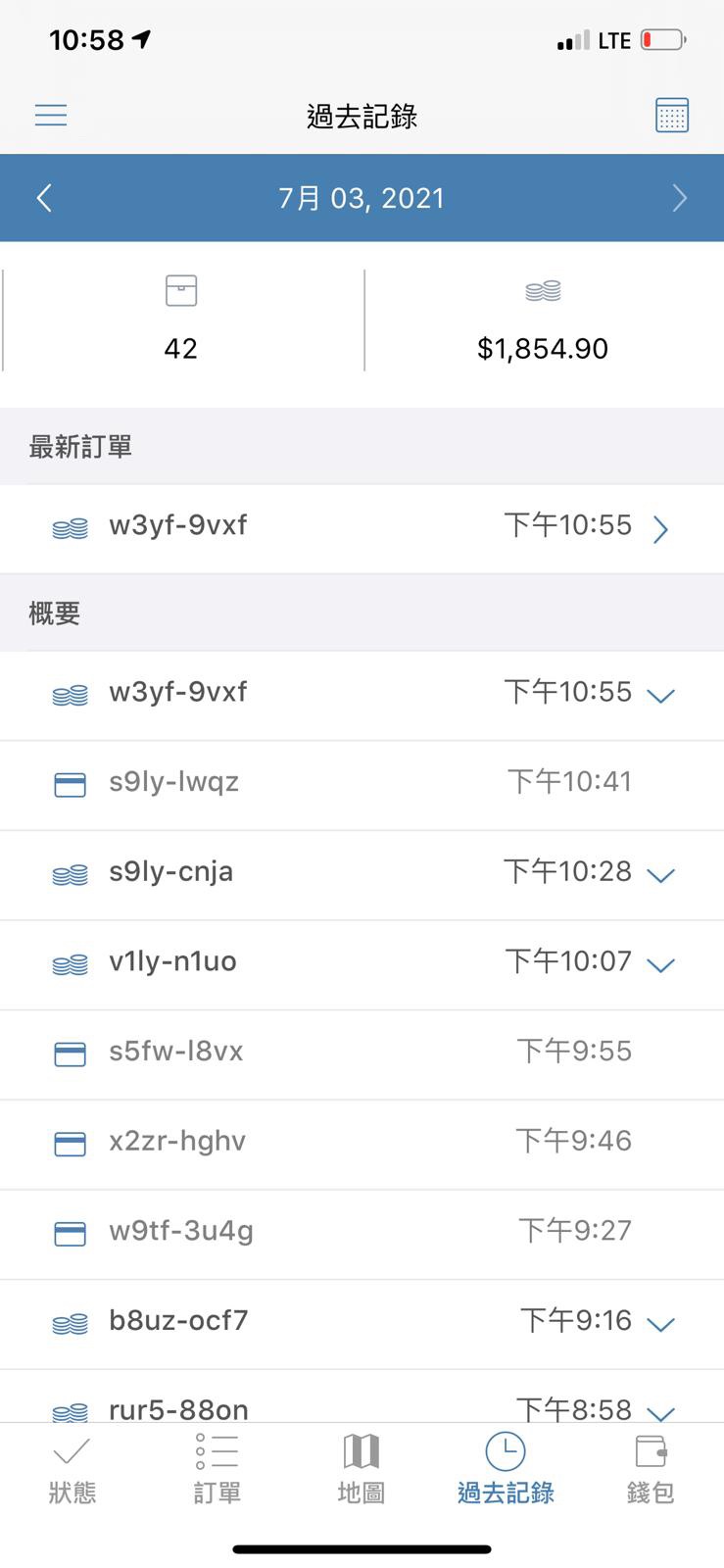Switch to the 狀態 tab
724x1568 pixels.
tap(72, 1470)
